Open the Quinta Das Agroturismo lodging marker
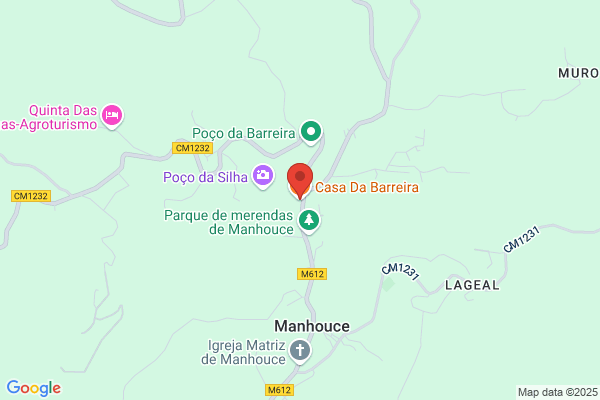The image size is (600, 400). tap(112, 116)
